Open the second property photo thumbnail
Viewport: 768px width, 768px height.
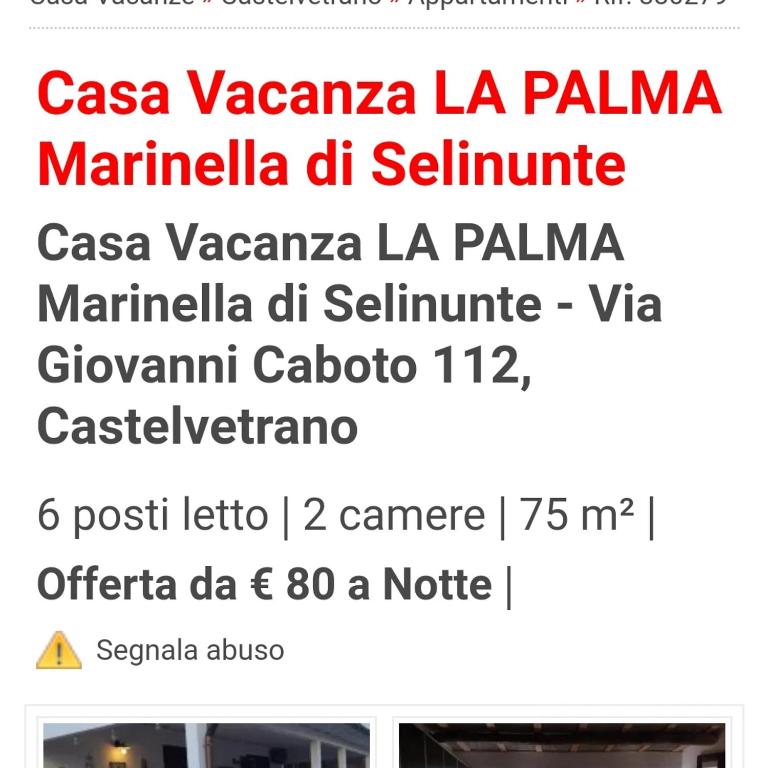pyautogui.click(x=561, y=744)
